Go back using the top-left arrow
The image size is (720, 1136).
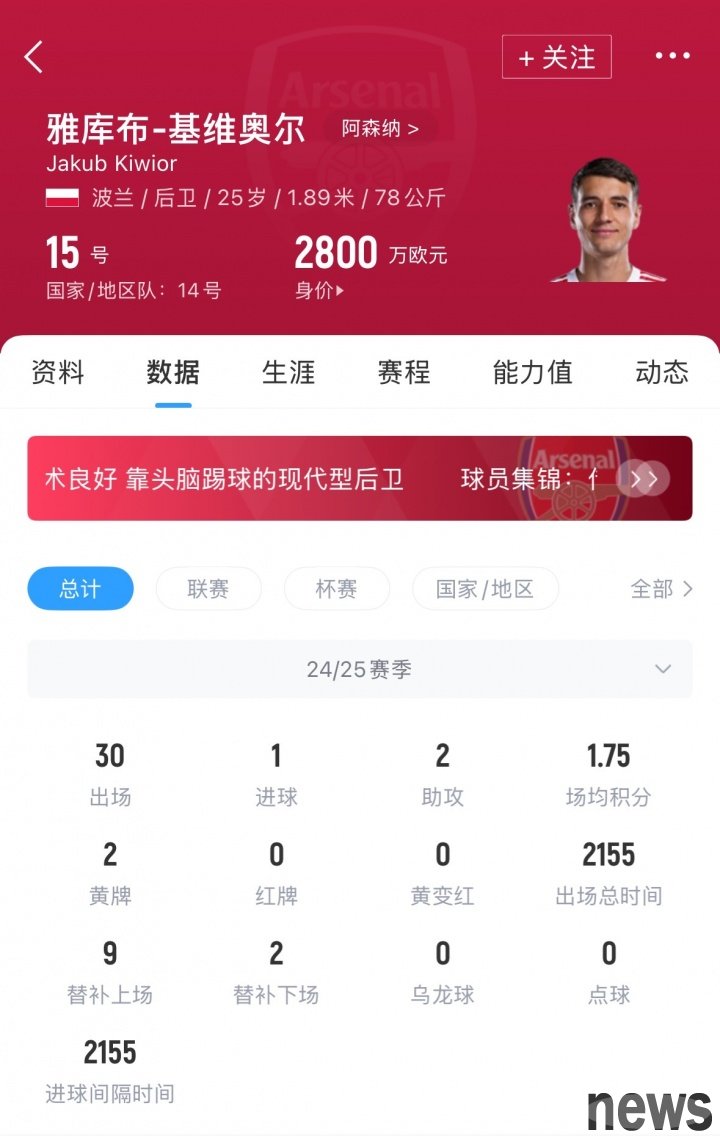(34, 57)
